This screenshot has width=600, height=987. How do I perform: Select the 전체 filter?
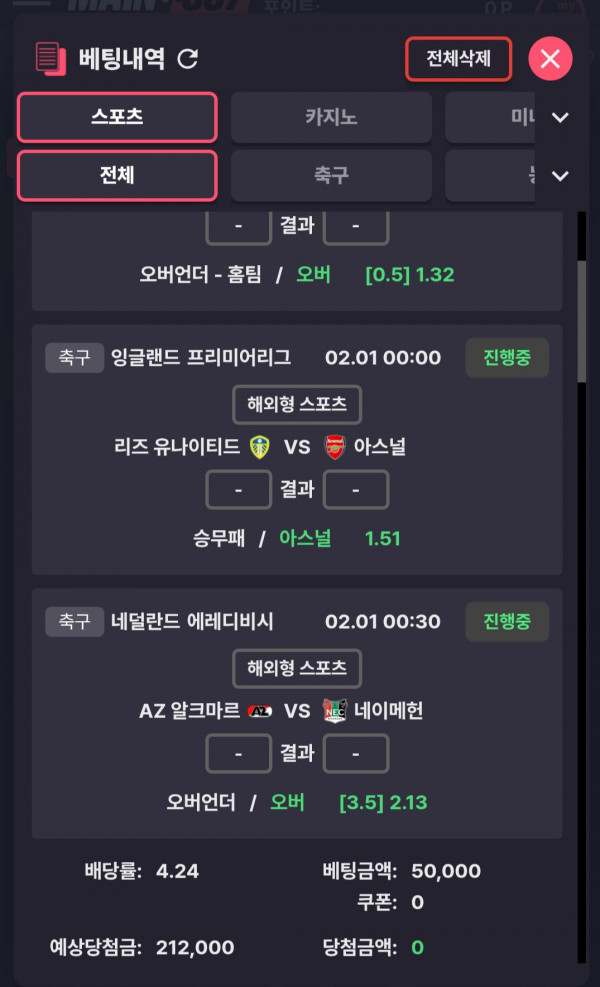(x=117, y=175)
